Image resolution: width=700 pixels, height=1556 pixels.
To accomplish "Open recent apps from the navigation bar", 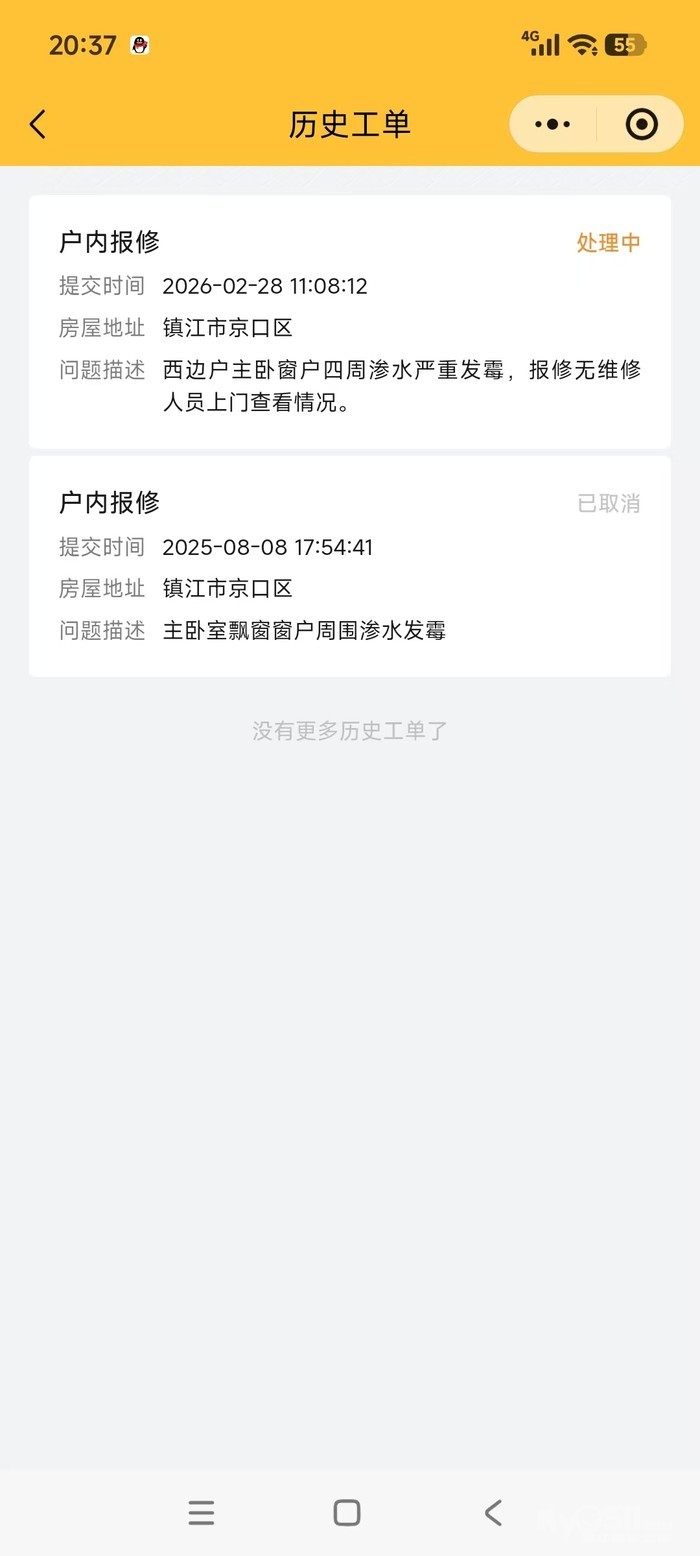I will 201,1512.
